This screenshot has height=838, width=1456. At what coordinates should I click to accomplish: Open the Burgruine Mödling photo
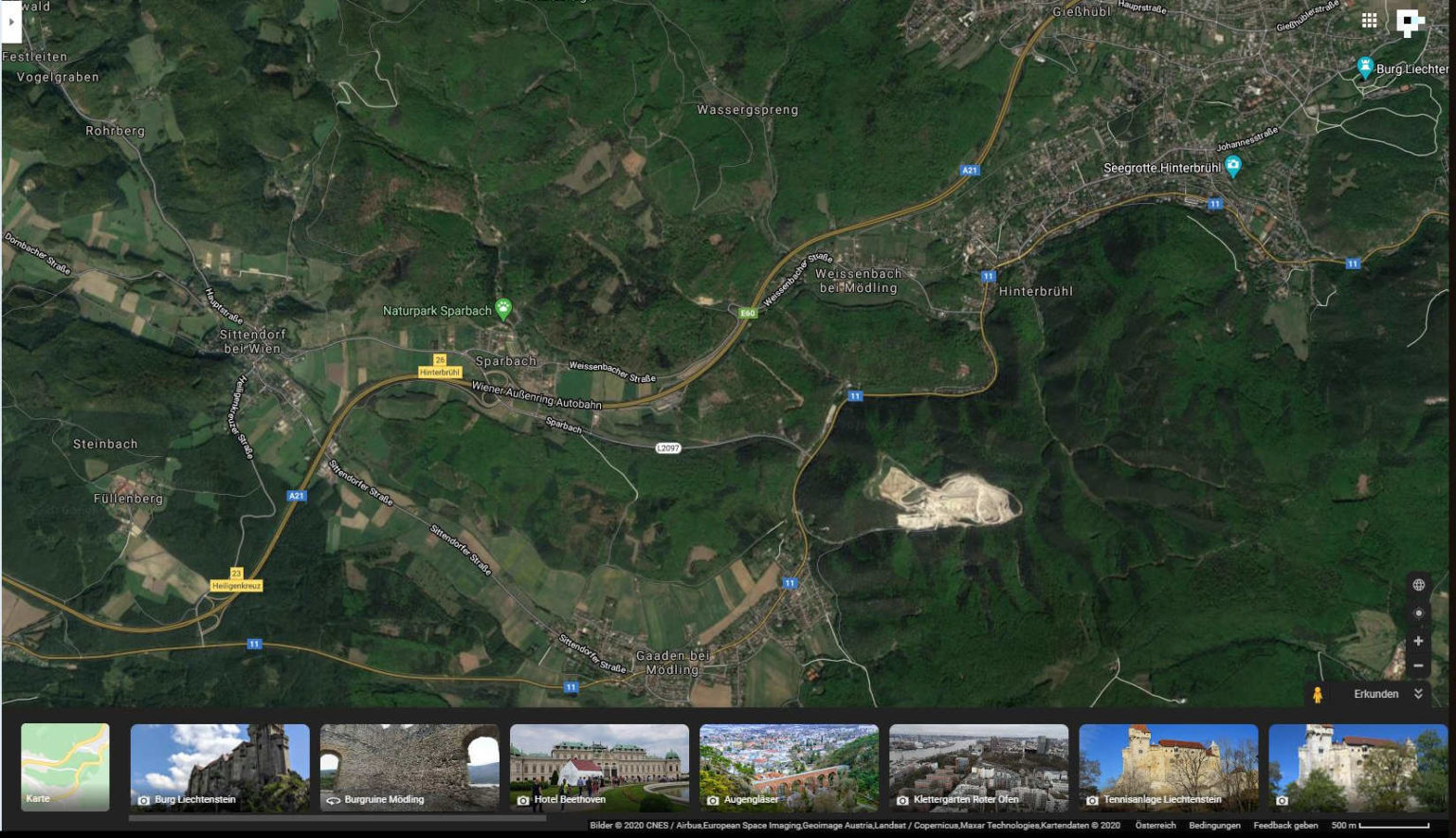(x=409, y=767)
